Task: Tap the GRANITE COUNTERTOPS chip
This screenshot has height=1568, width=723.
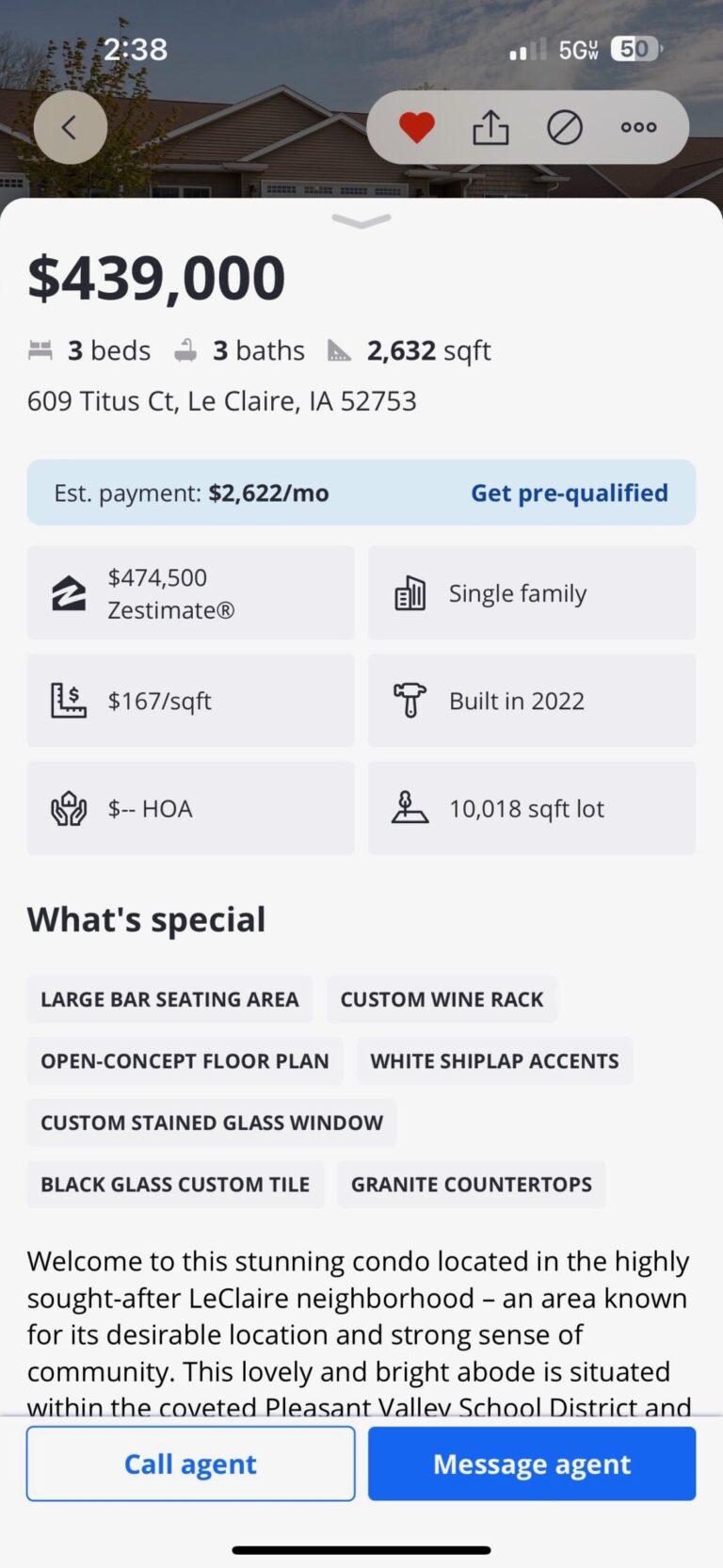Action: point(471,1184)
